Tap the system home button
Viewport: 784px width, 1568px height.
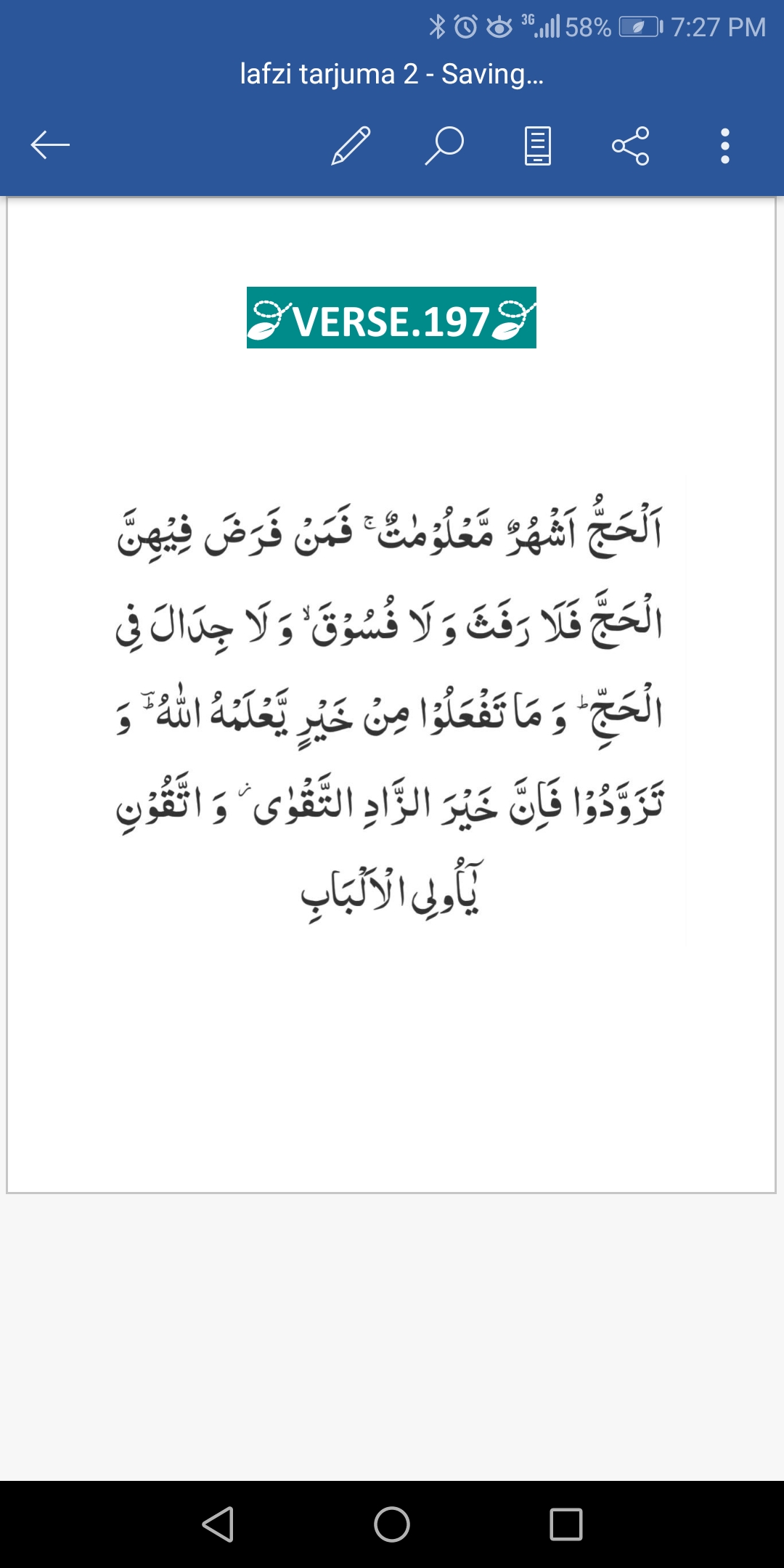click(x=392, y=1524)
